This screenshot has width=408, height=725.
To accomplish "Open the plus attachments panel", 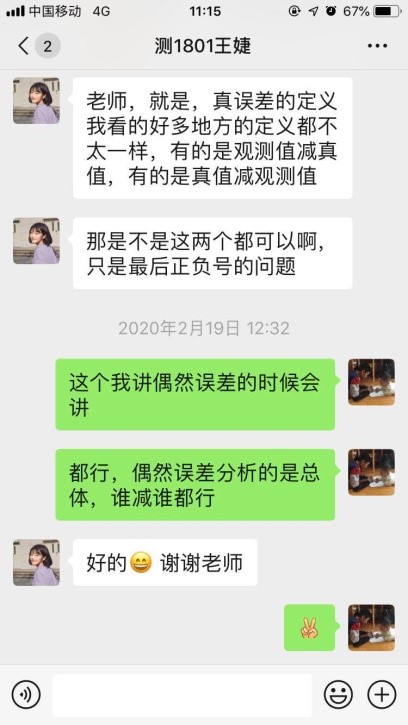I will pos(382,694).
